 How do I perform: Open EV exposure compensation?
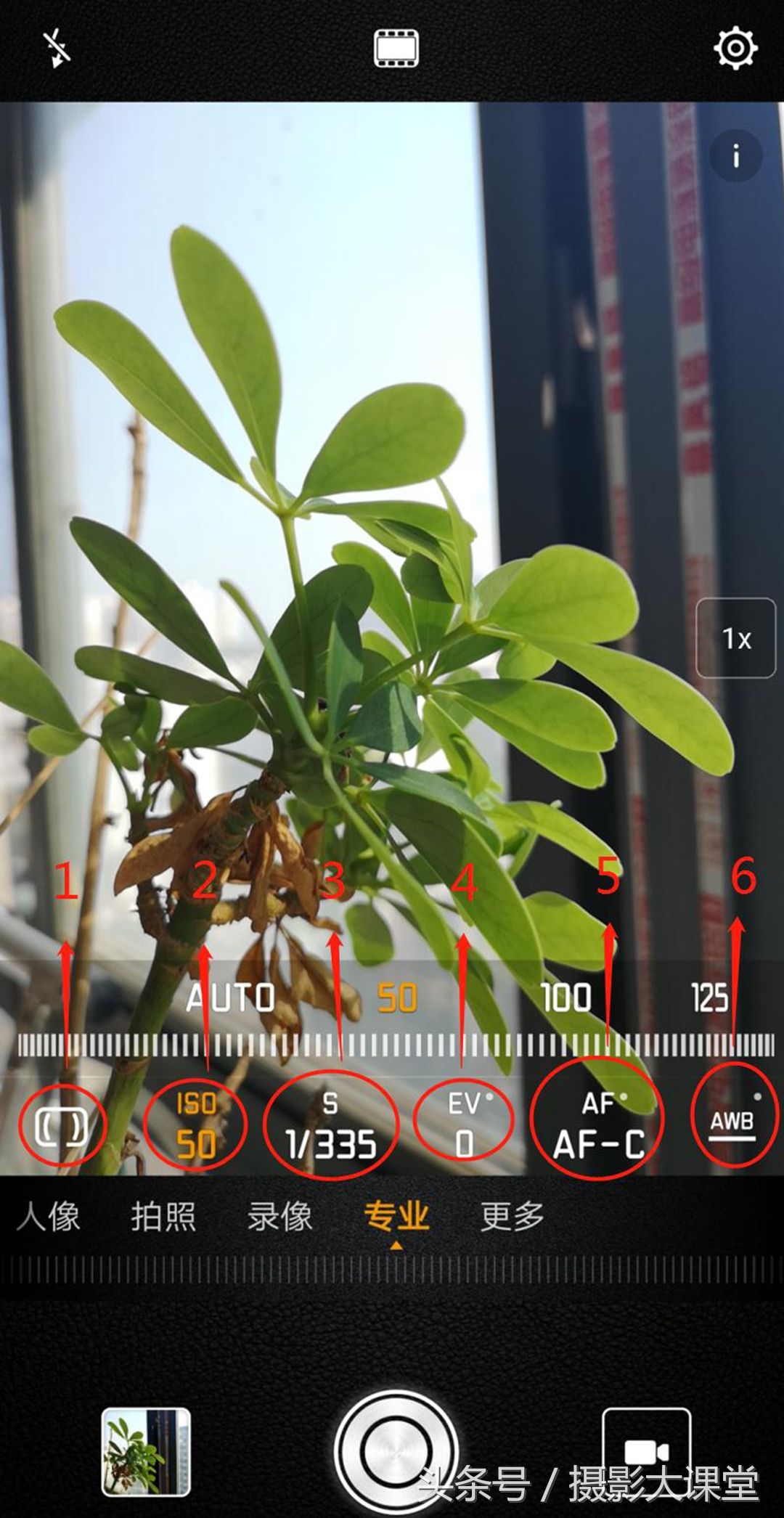click(x=465, y=1125)
